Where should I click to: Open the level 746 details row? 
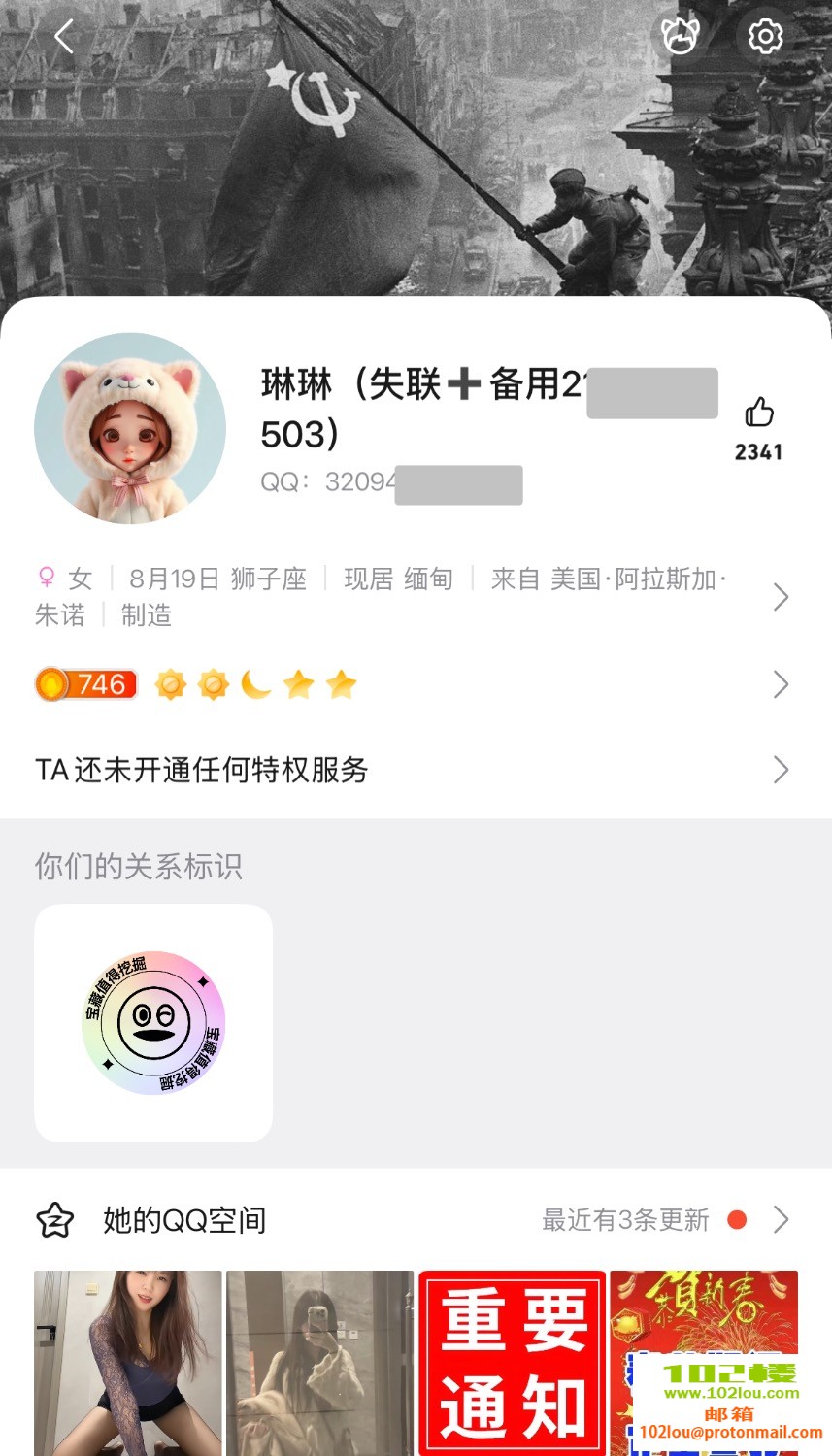(408, 684)
